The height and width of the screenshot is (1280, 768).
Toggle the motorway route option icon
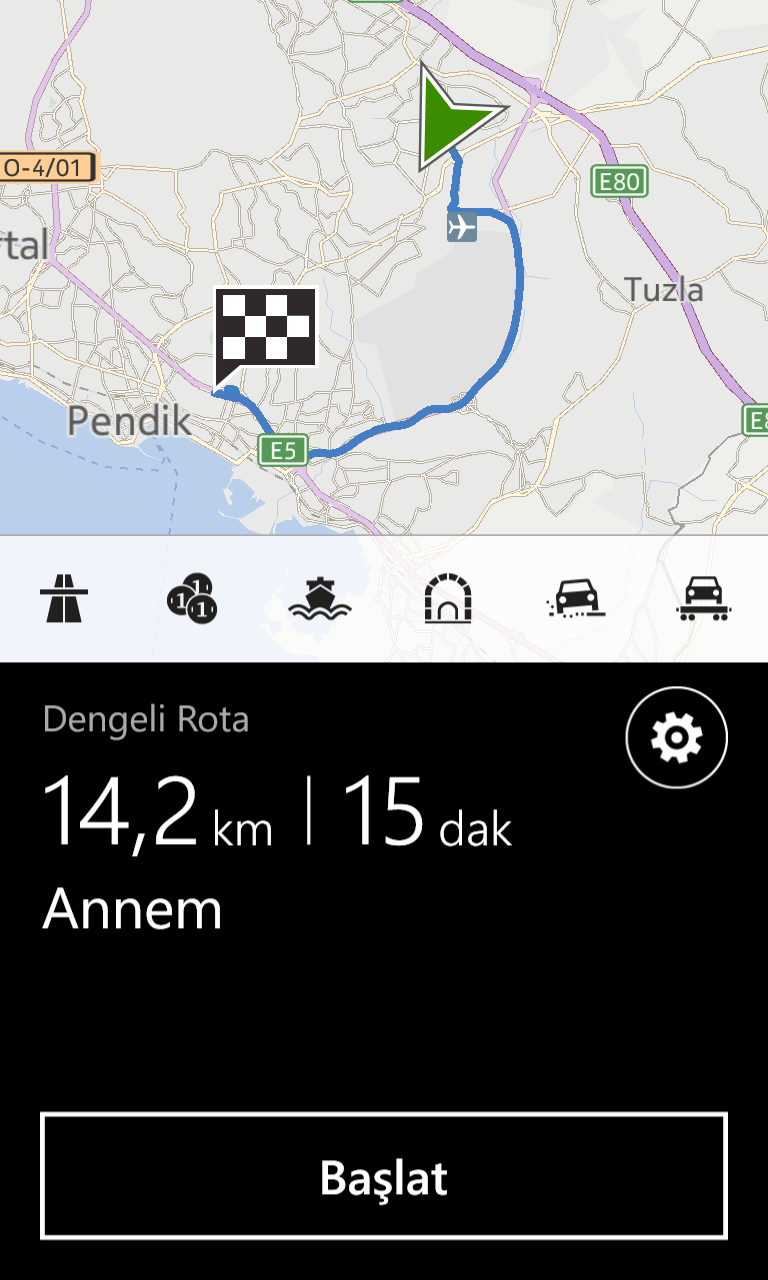pyautogui.click(x=64, y=598)
